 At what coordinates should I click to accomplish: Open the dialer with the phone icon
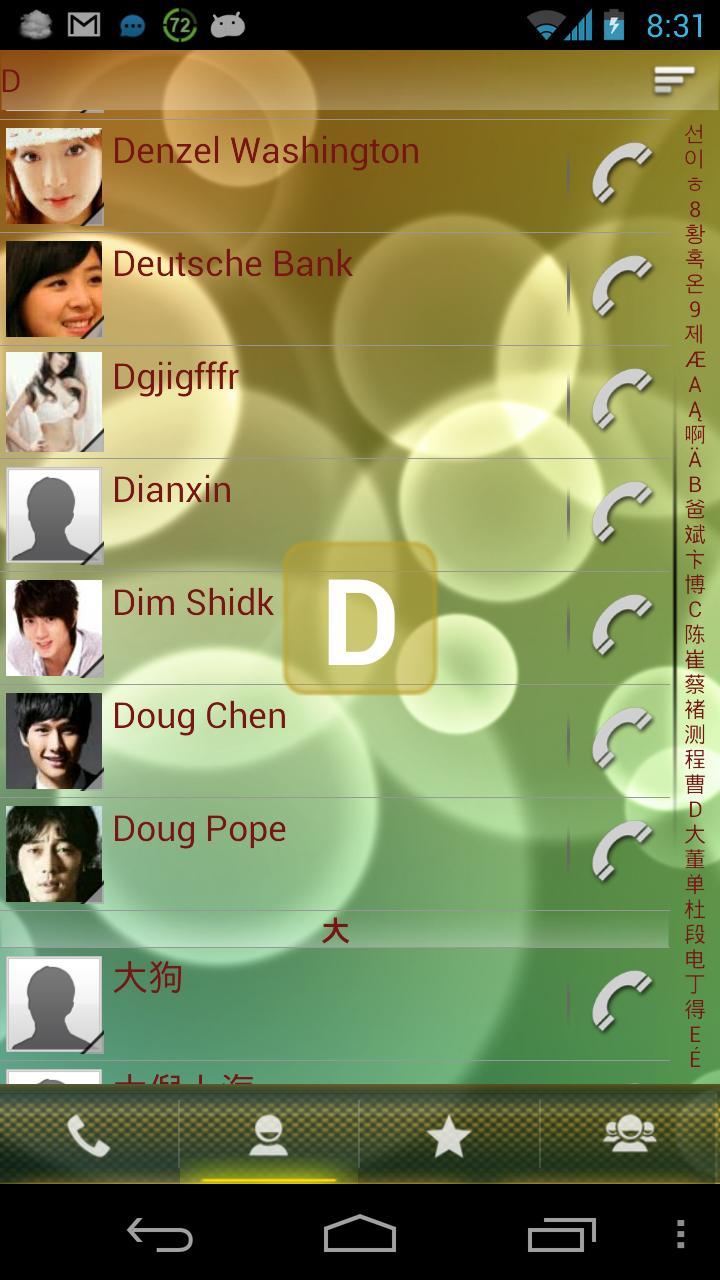point(90,1135)
